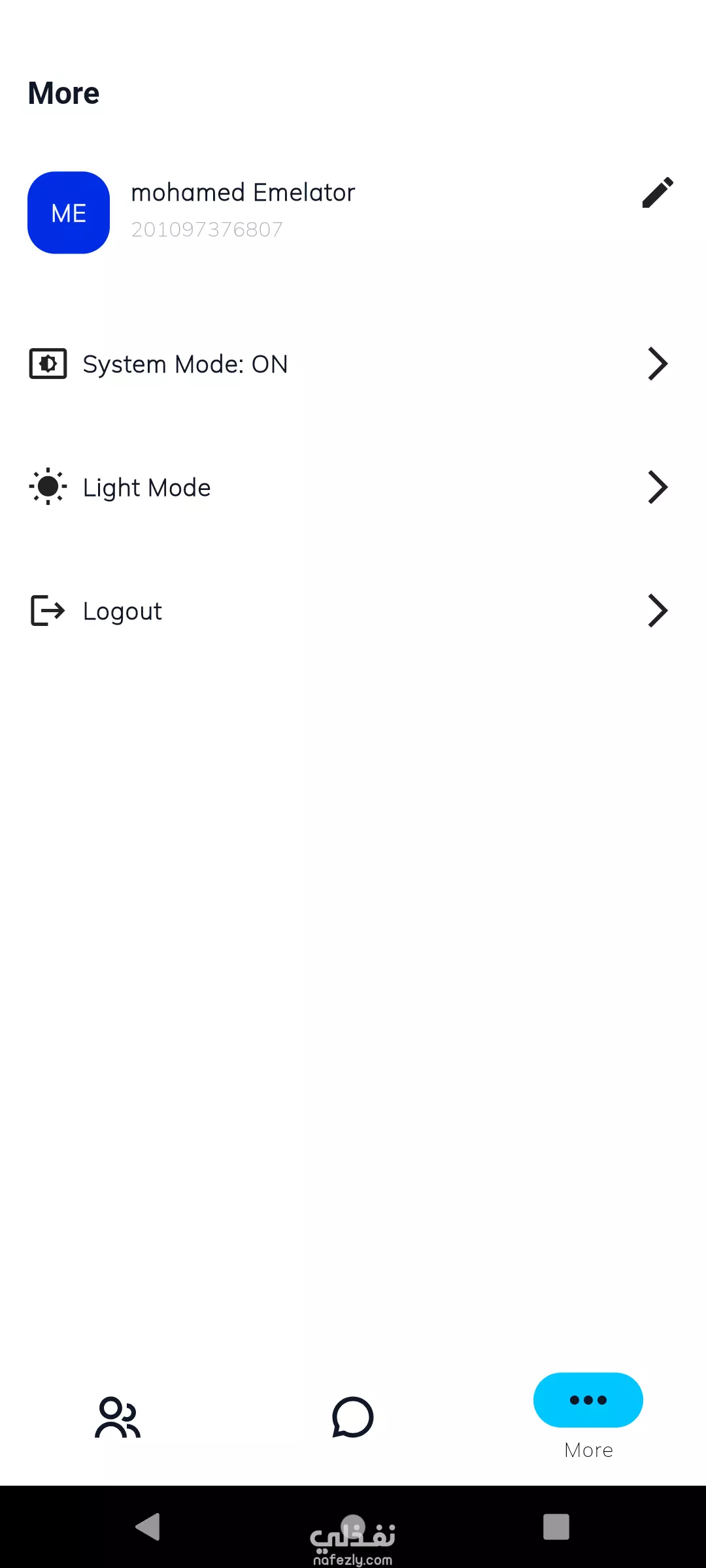
Task: Open the System Mode: ON setting
Action: click(353, 364)
